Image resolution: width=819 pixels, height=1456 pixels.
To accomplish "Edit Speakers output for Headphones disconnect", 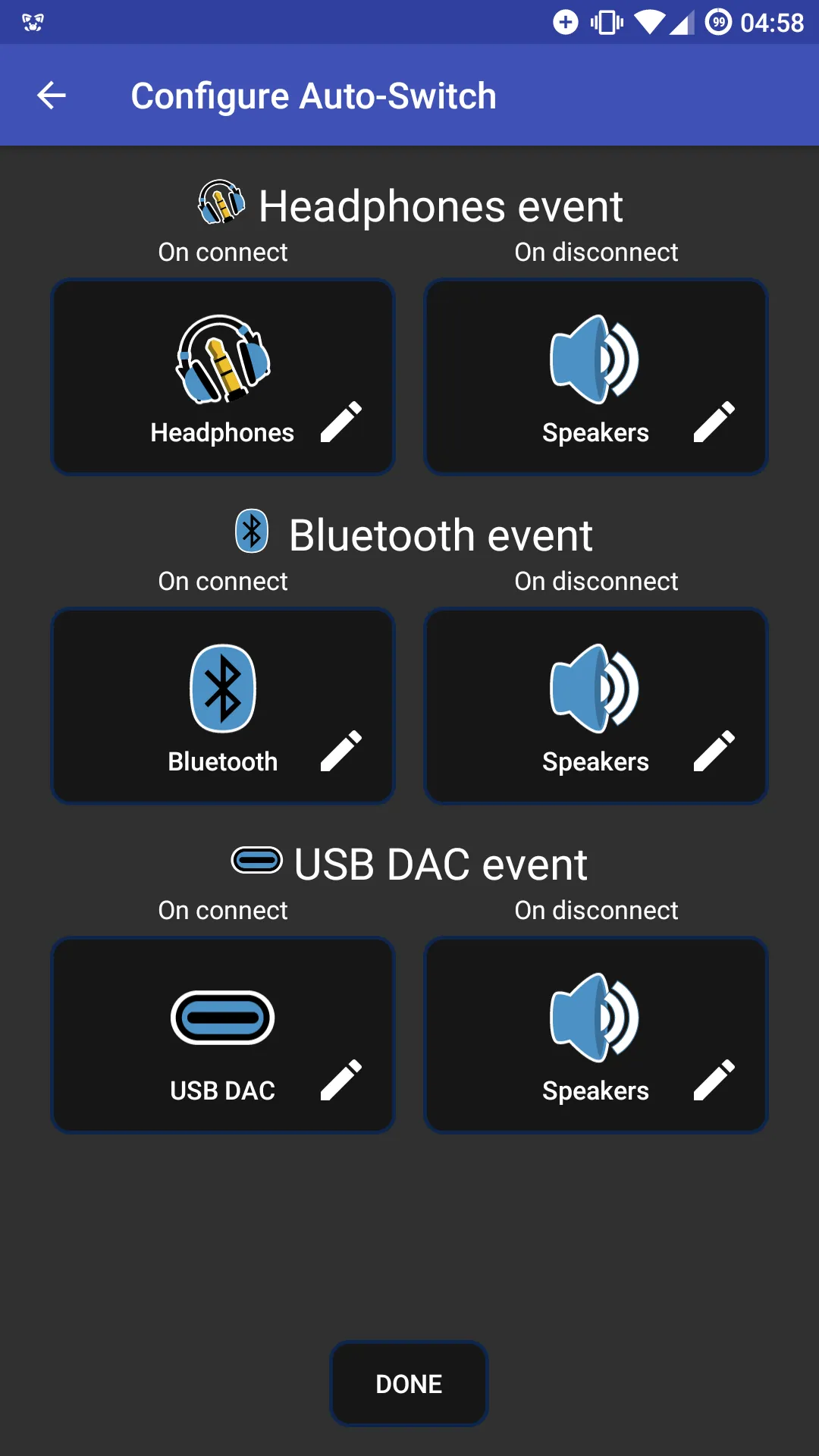I will pyautogui.click(x=596, y=377).
